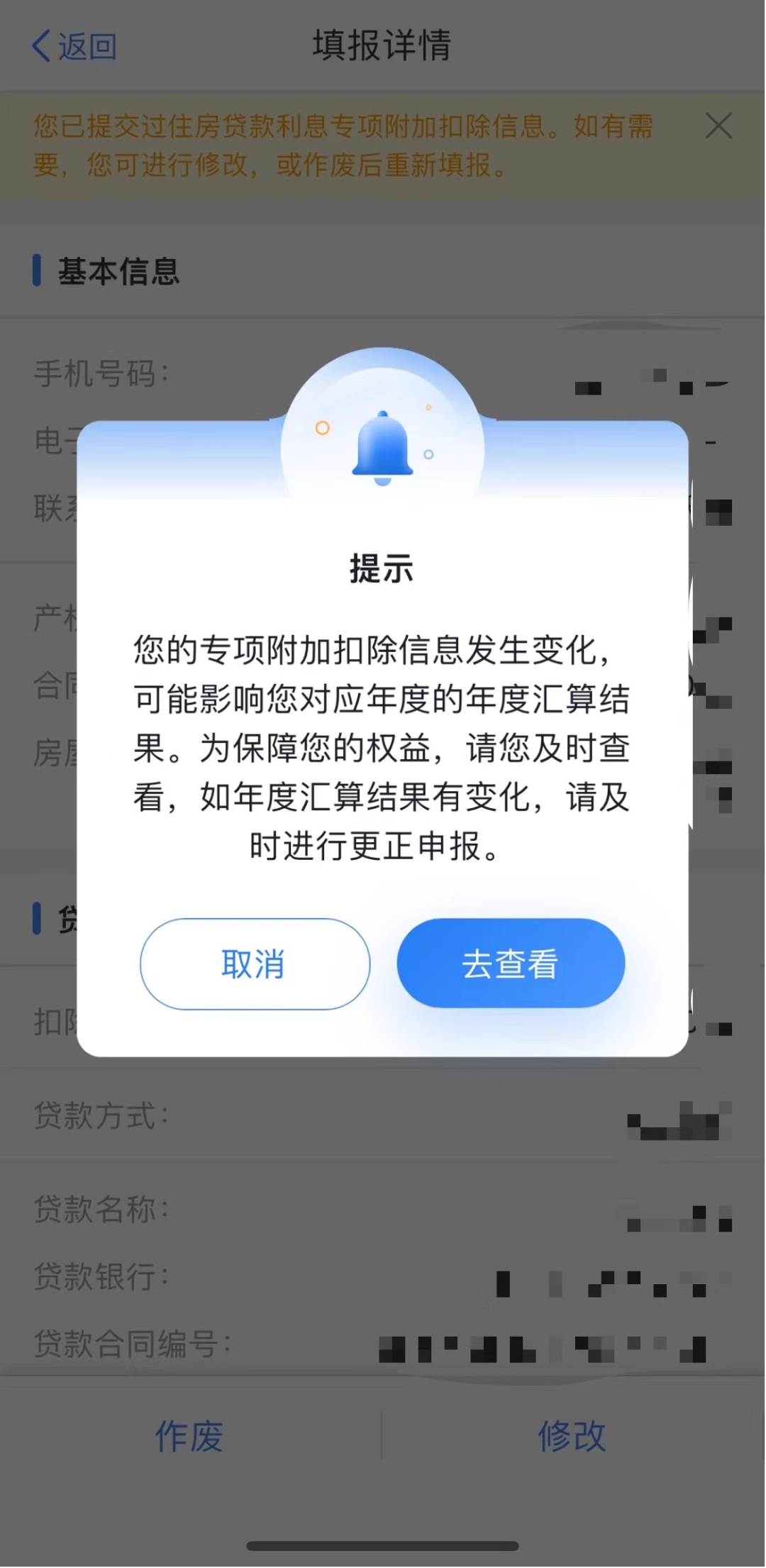Tap 修改 to edit the filing
Screen dimensions: 766x1568
(x=572, y=1436)
